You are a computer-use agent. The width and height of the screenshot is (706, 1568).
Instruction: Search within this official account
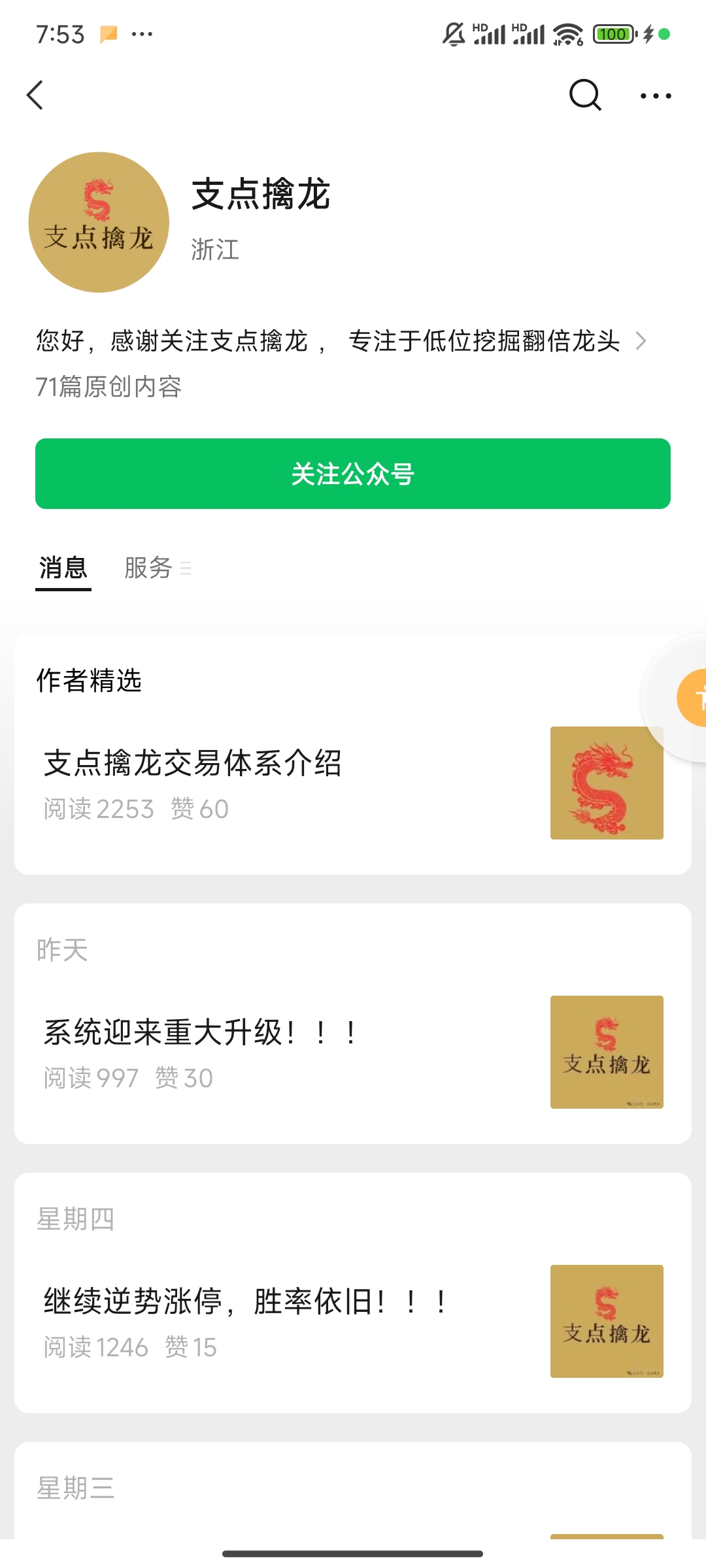click(584, 95)
